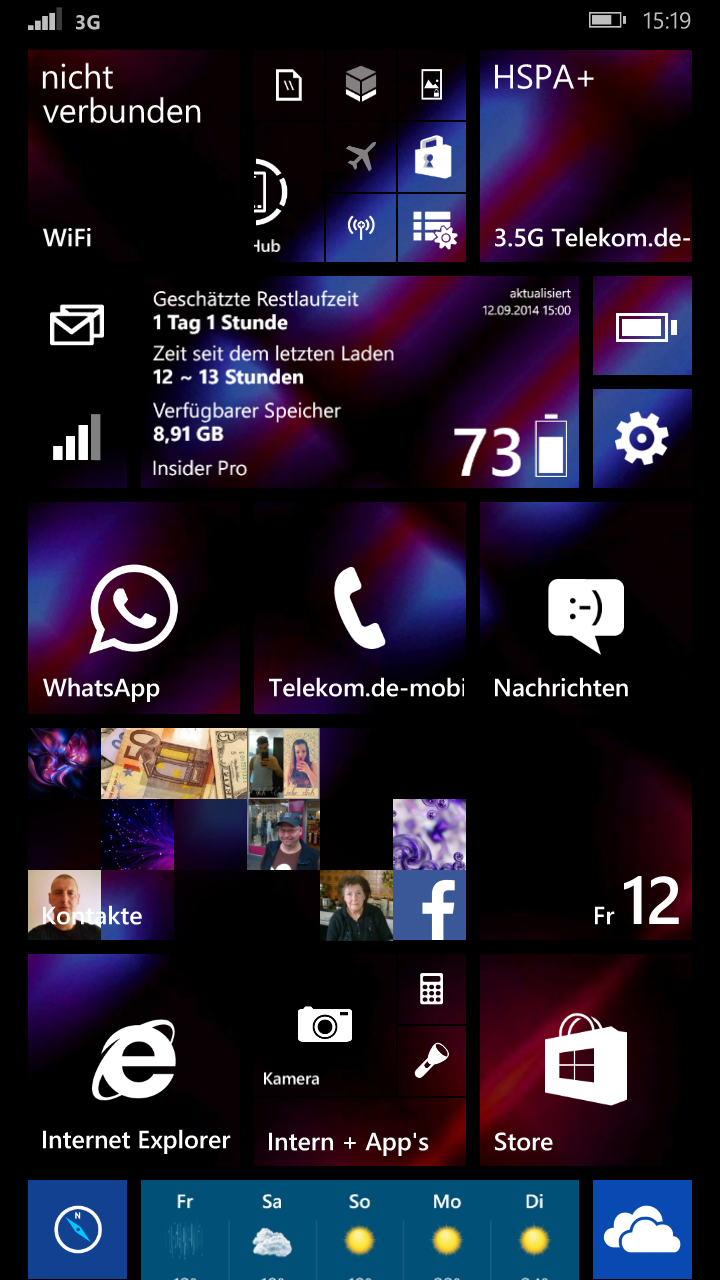Open the settings gear tile
This screenshot has height=1280, width=720.
[642, 438]
